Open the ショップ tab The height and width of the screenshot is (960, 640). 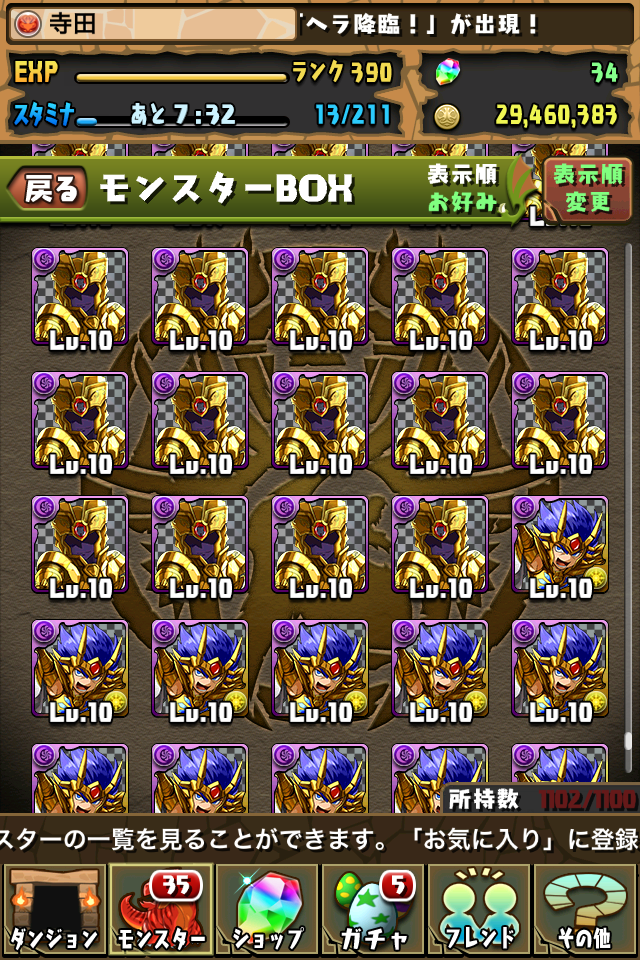(x=266, y=910)
